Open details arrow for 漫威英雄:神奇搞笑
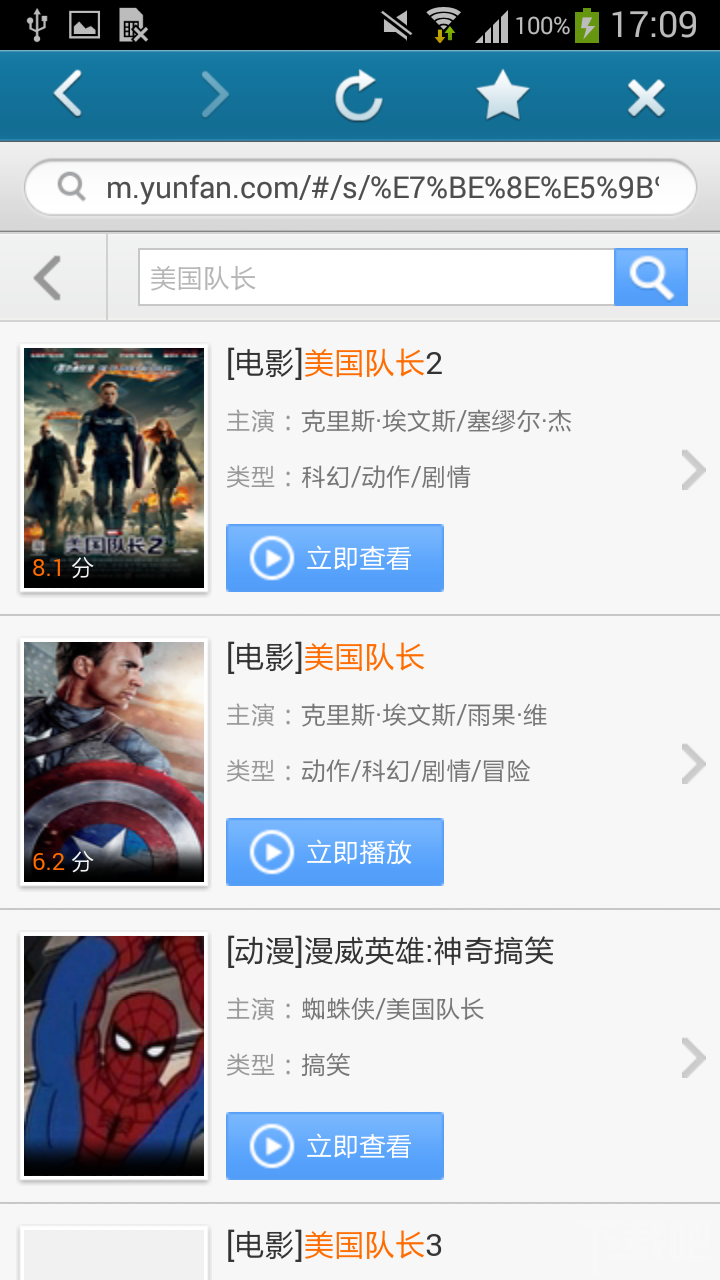Screen dimensions: 720x1280 (692, 1058)
